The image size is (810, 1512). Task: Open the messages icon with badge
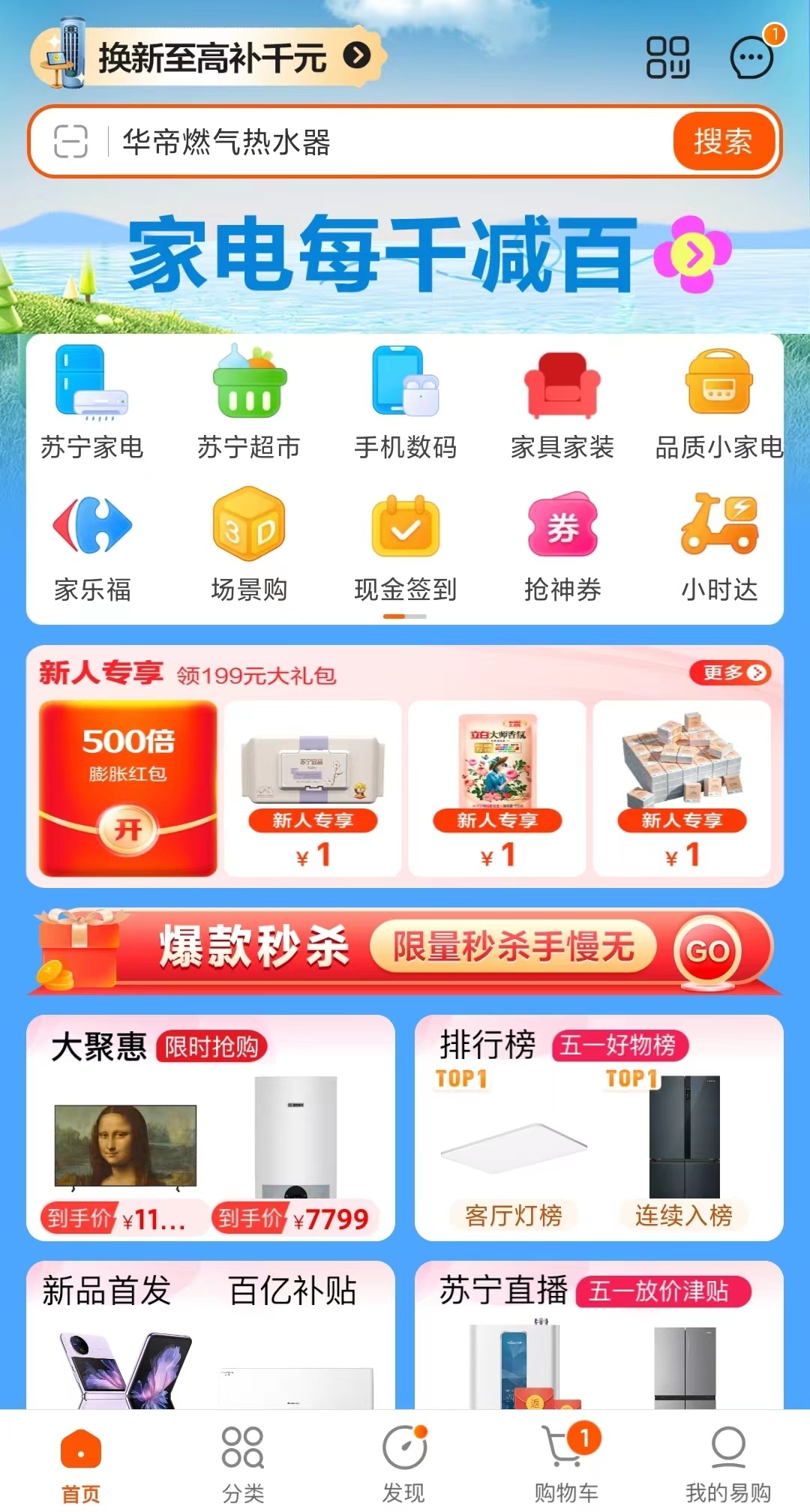(x=752, y=58)
